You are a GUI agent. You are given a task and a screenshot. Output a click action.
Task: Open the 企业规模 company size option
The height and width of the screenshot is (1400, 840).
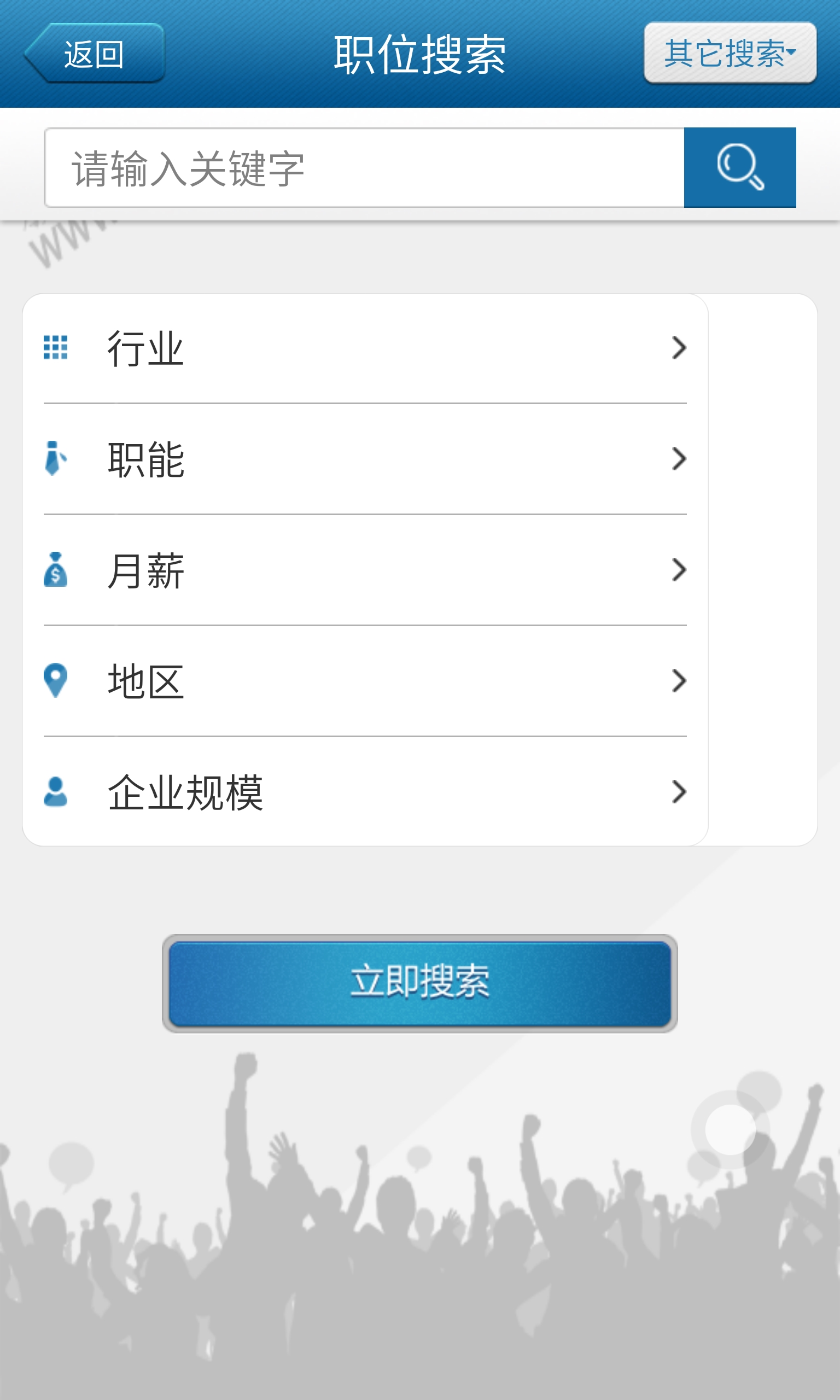coord(365,792)
